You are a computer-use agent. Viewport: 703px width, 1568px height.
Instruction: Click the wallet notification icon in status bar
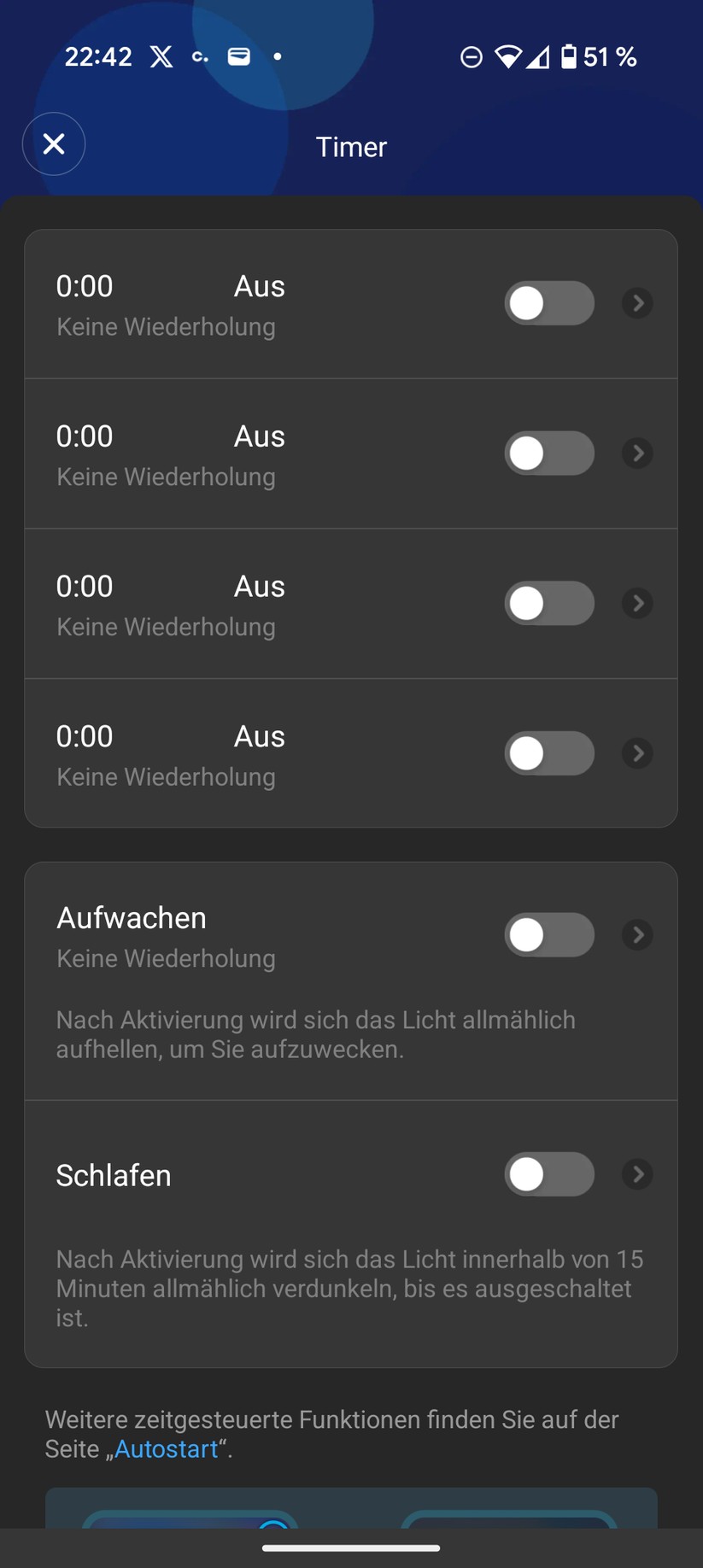click(x=239, y=56)
